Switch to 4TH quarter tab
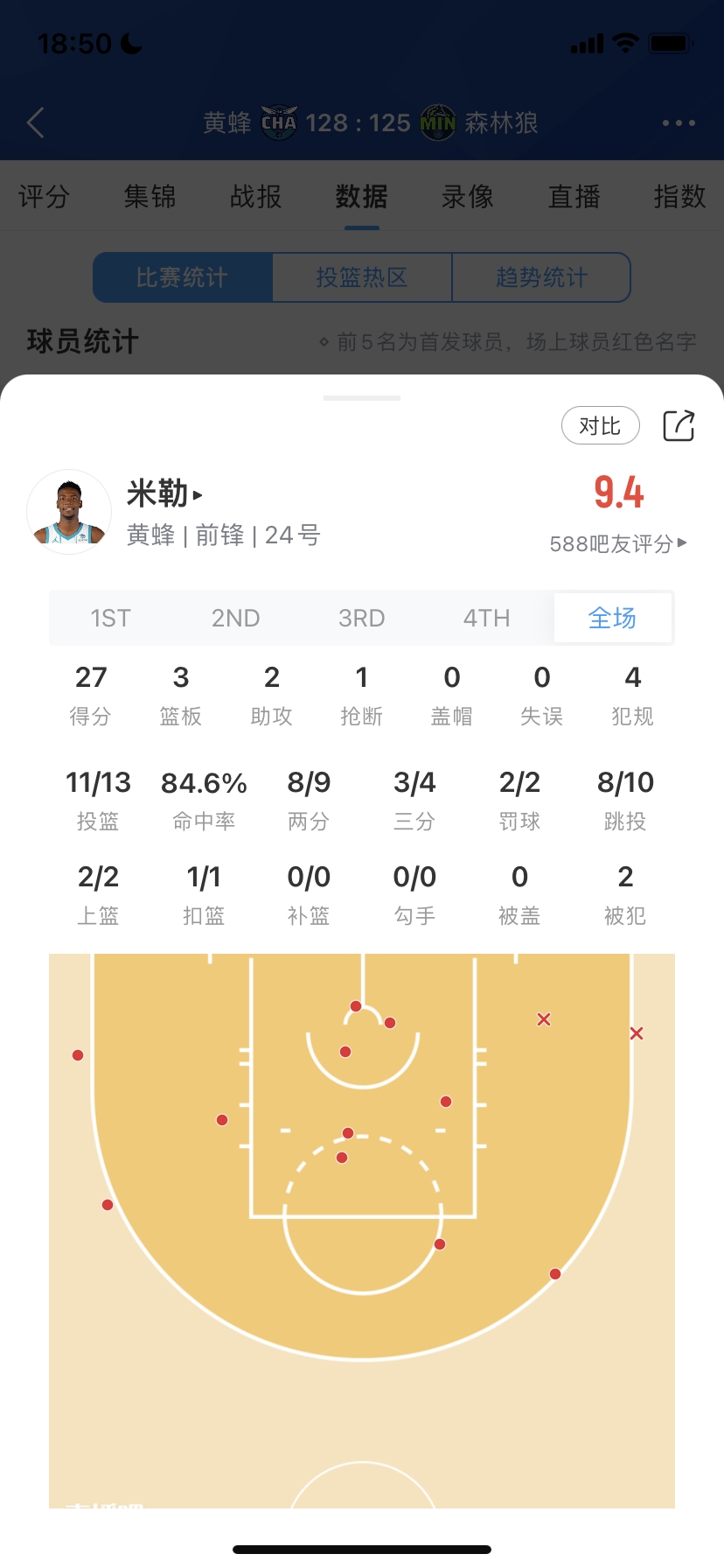 (x=487, y=619)
